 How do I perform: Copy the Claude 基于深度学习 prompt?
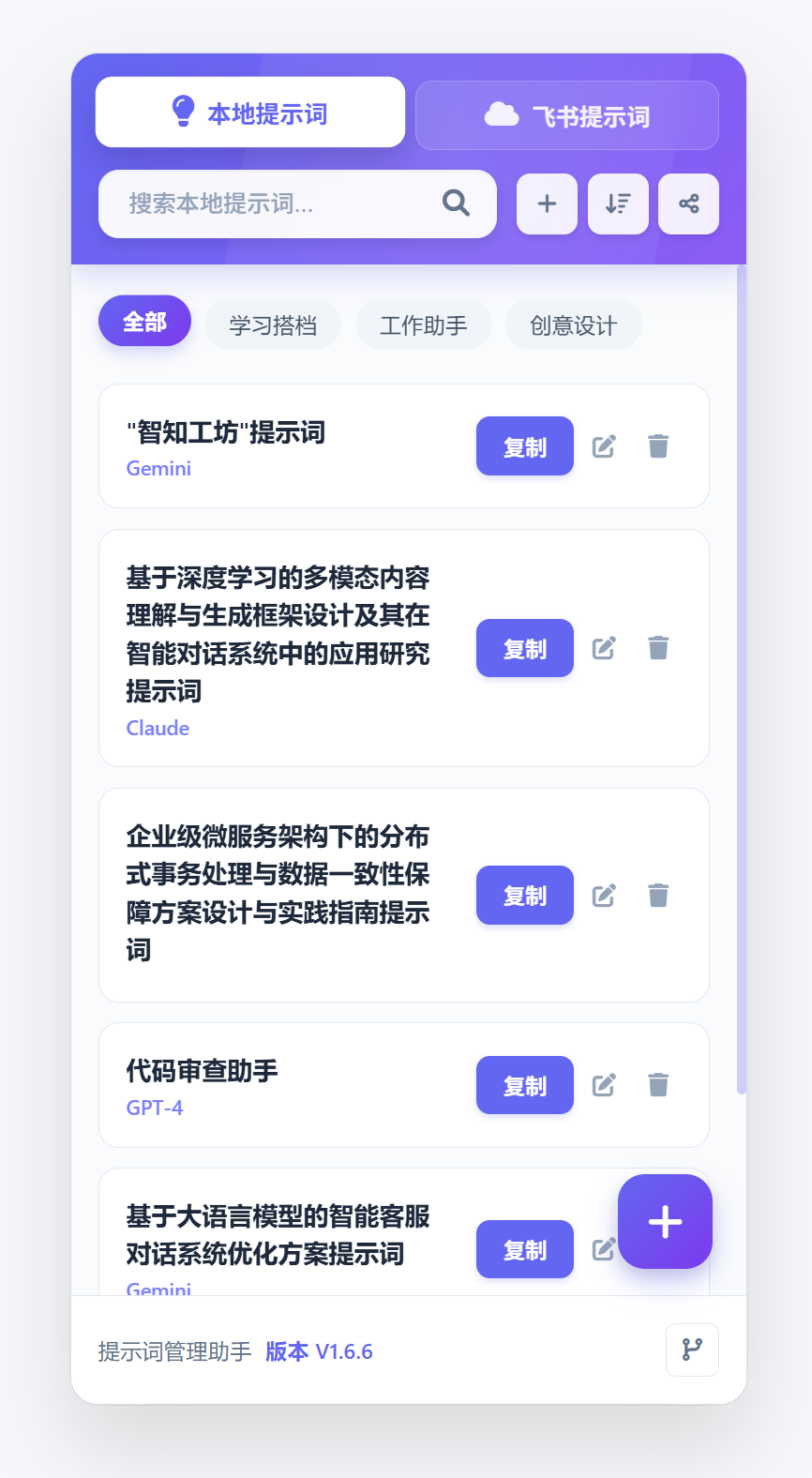[524, 648]
